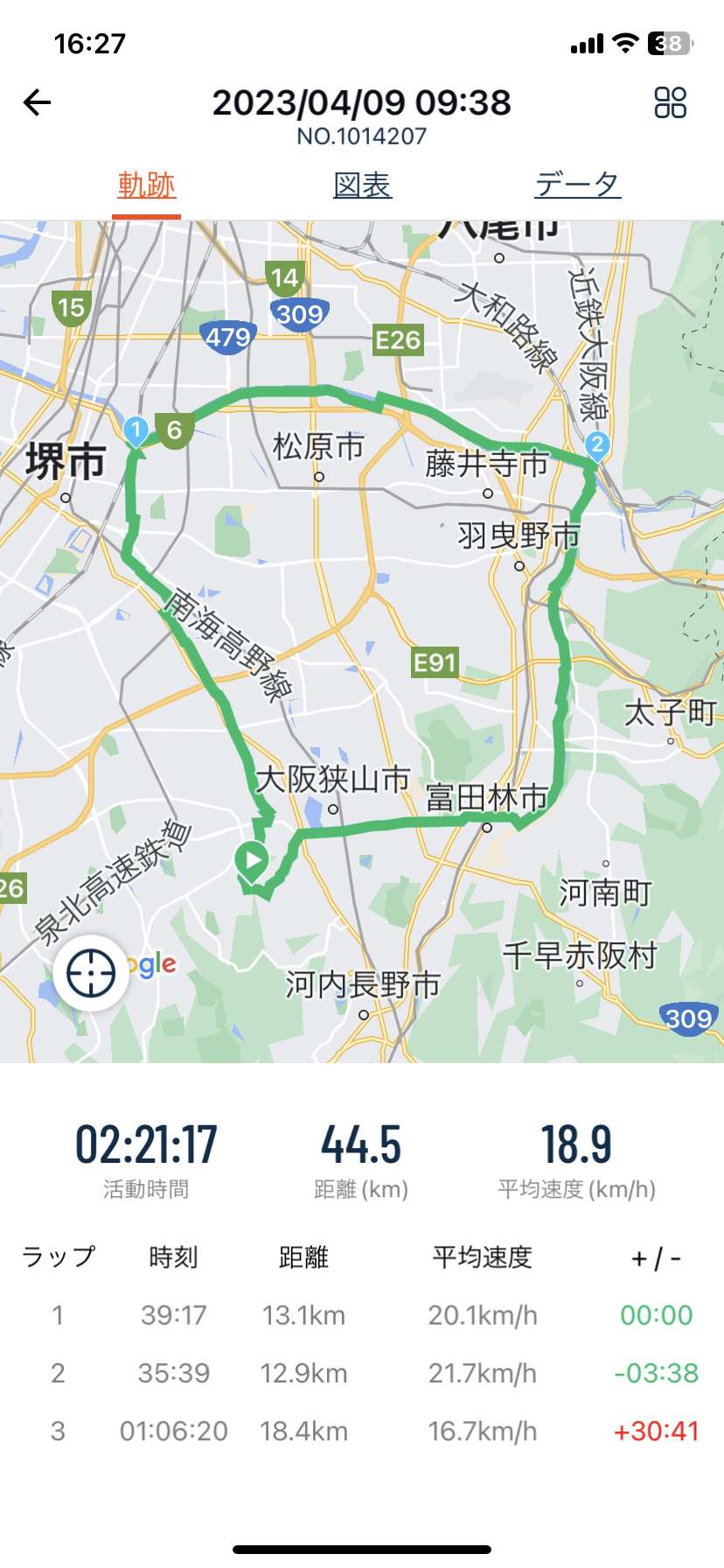The width and height of the screenshot is (724, 1568).
Task: Tap lap marker 1 on the map
Action: (x=136, y=431)
